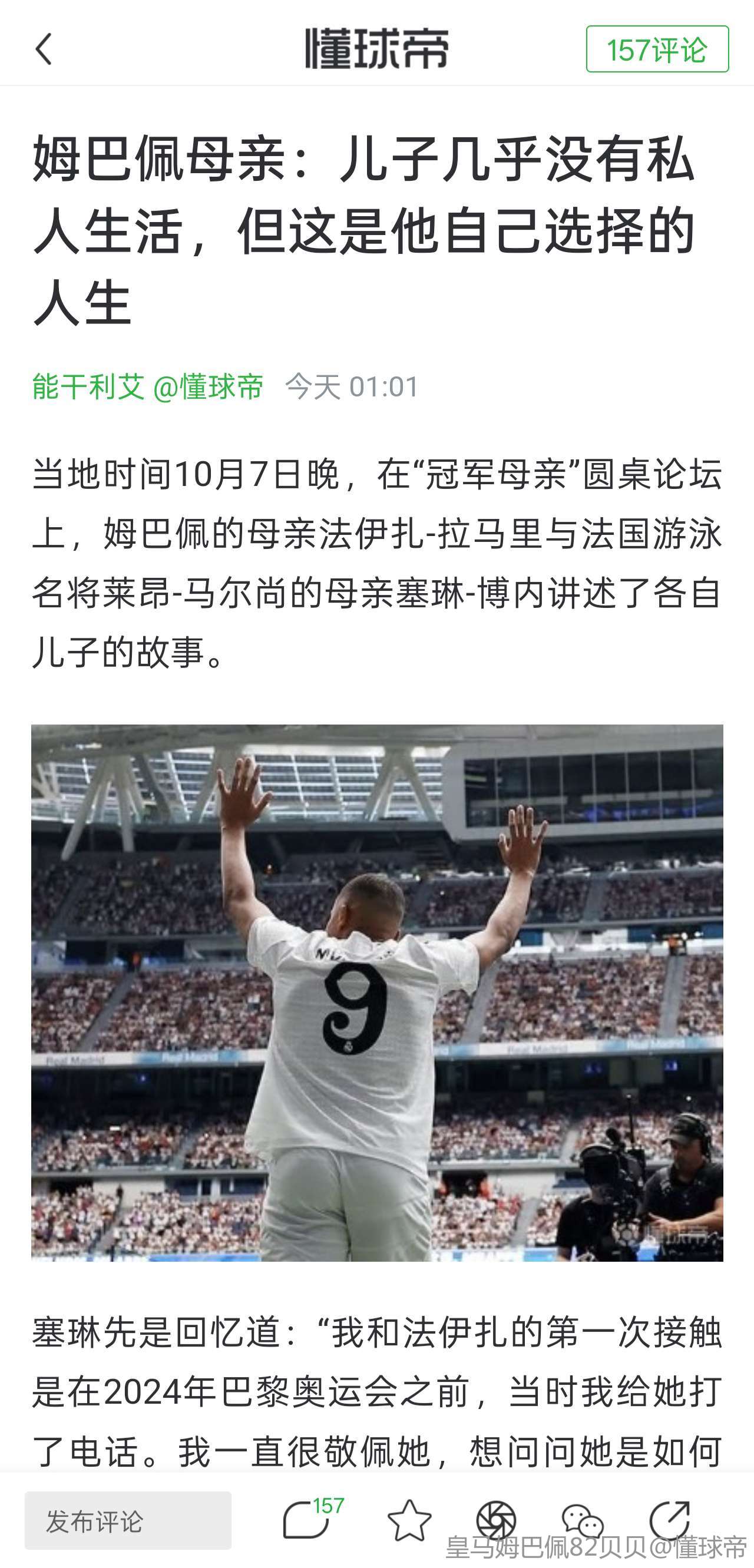Go back using the top-left arrow
This screenshot has width=754, height=1568.
44,49
